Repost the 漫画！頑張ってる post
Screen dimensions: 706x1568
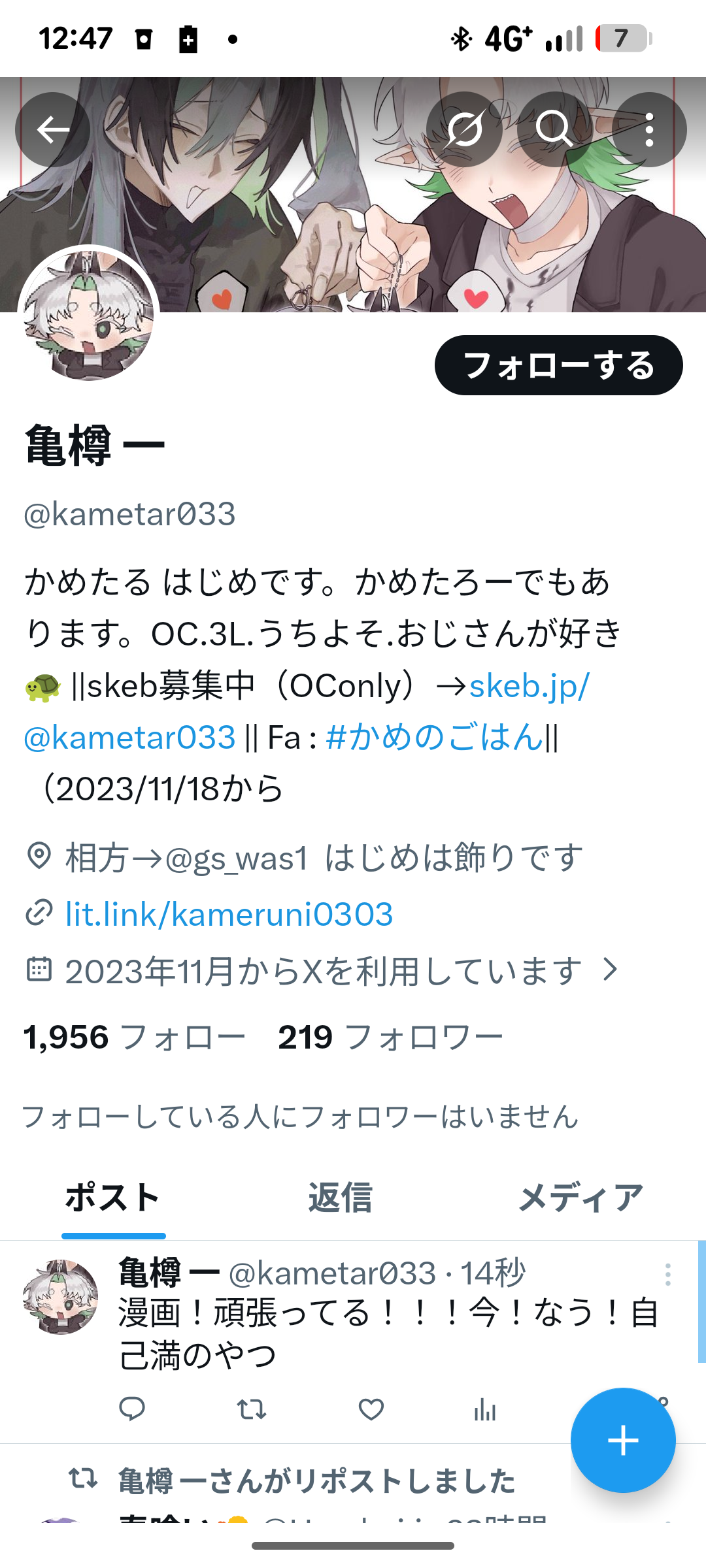pyautogui.click(x=252, y=1409)
